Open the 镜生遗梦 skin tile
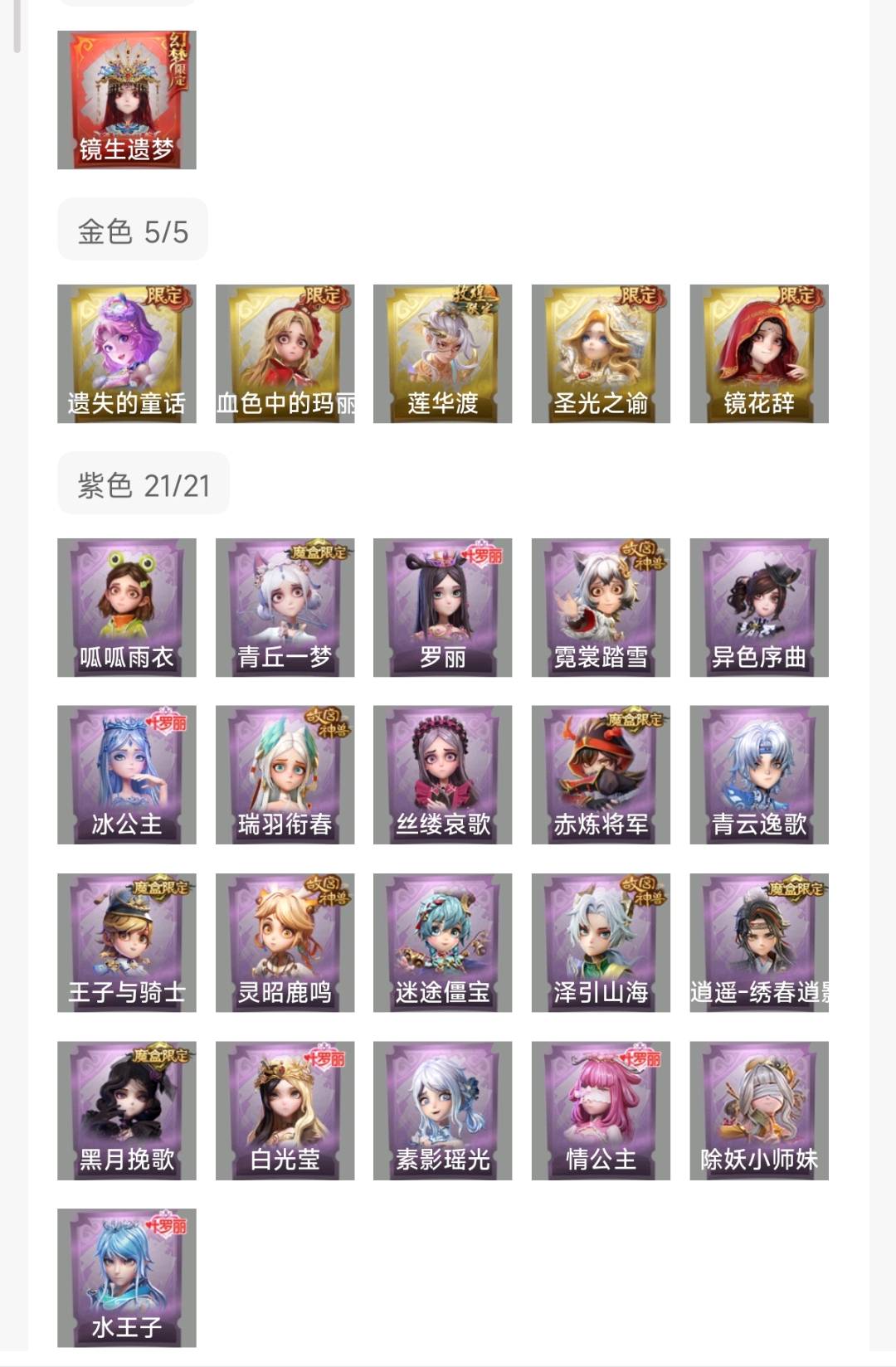Viewport: 896px width, 1367px height. (126, 100)
